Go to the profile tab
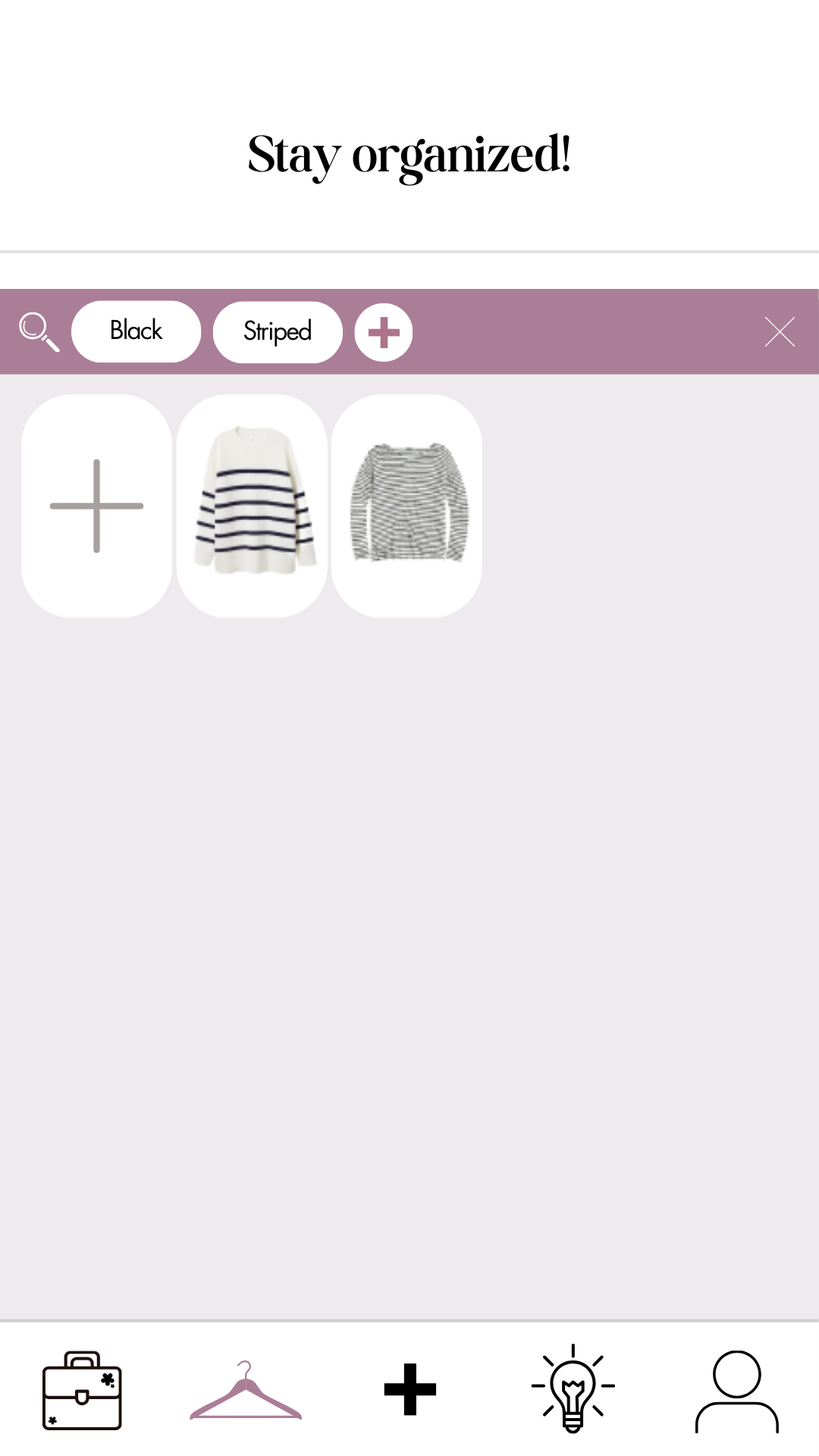819x1456 pixels. pyautogui.click(x=737, y=1389)
